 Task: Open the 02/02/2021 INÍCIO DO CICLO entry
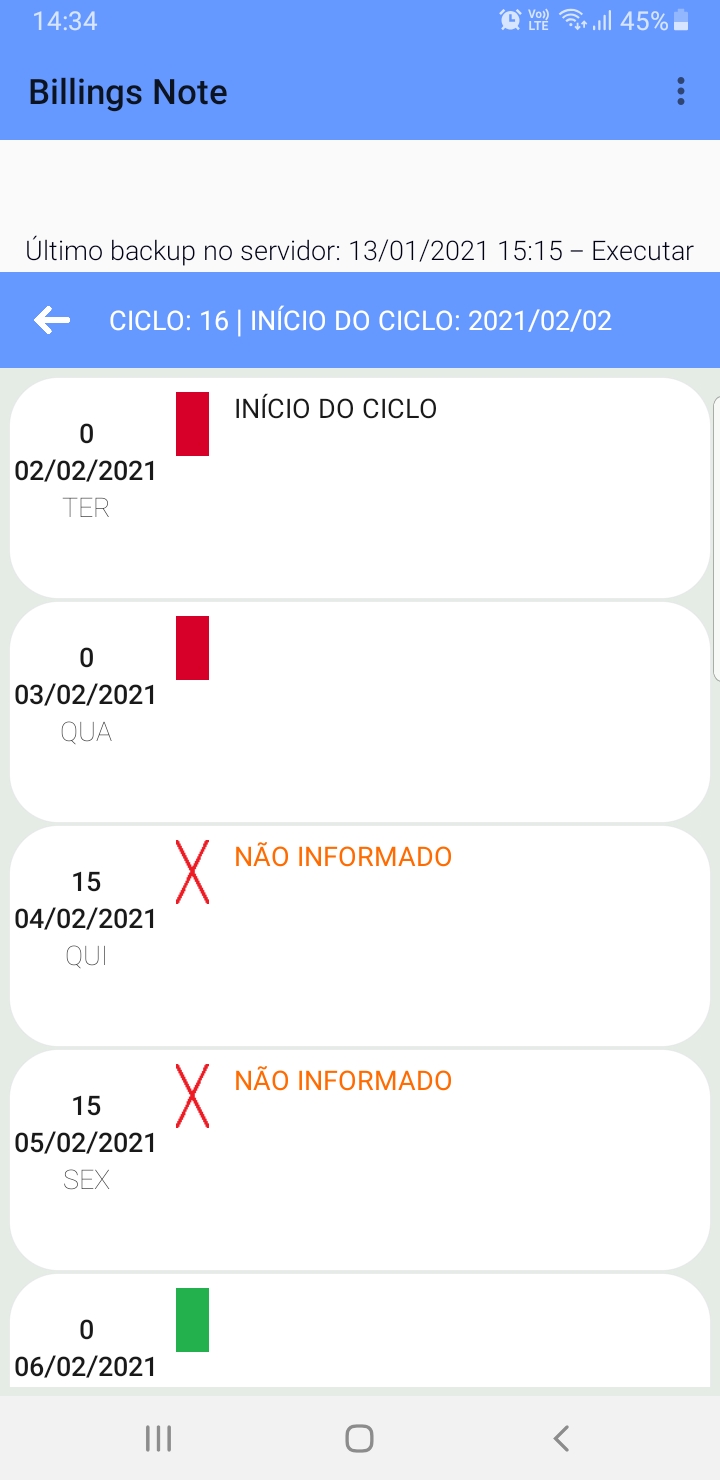360,488
